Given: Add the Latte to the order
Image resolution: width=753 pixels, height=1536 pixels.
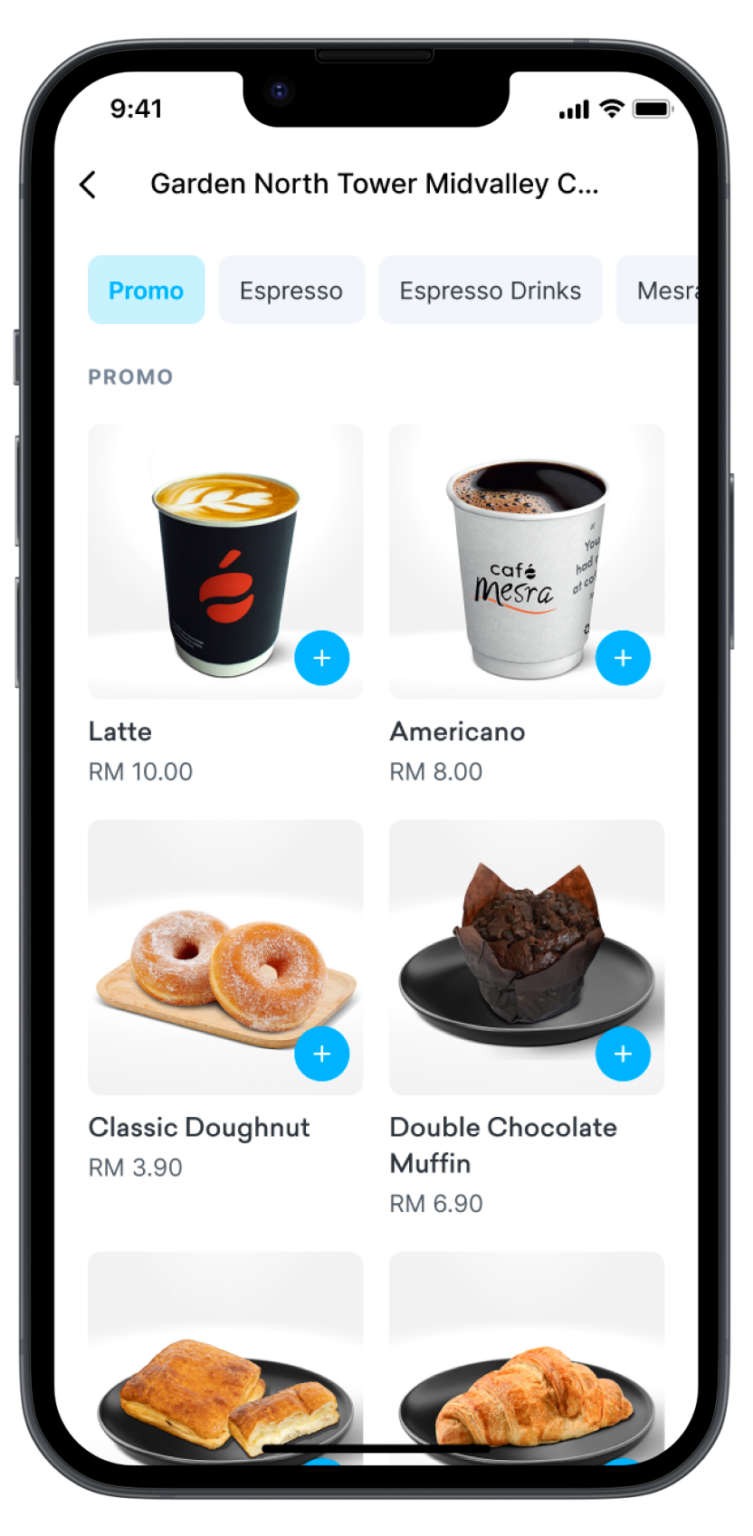Looking at the screenshot, I should (x=321, y=658).
